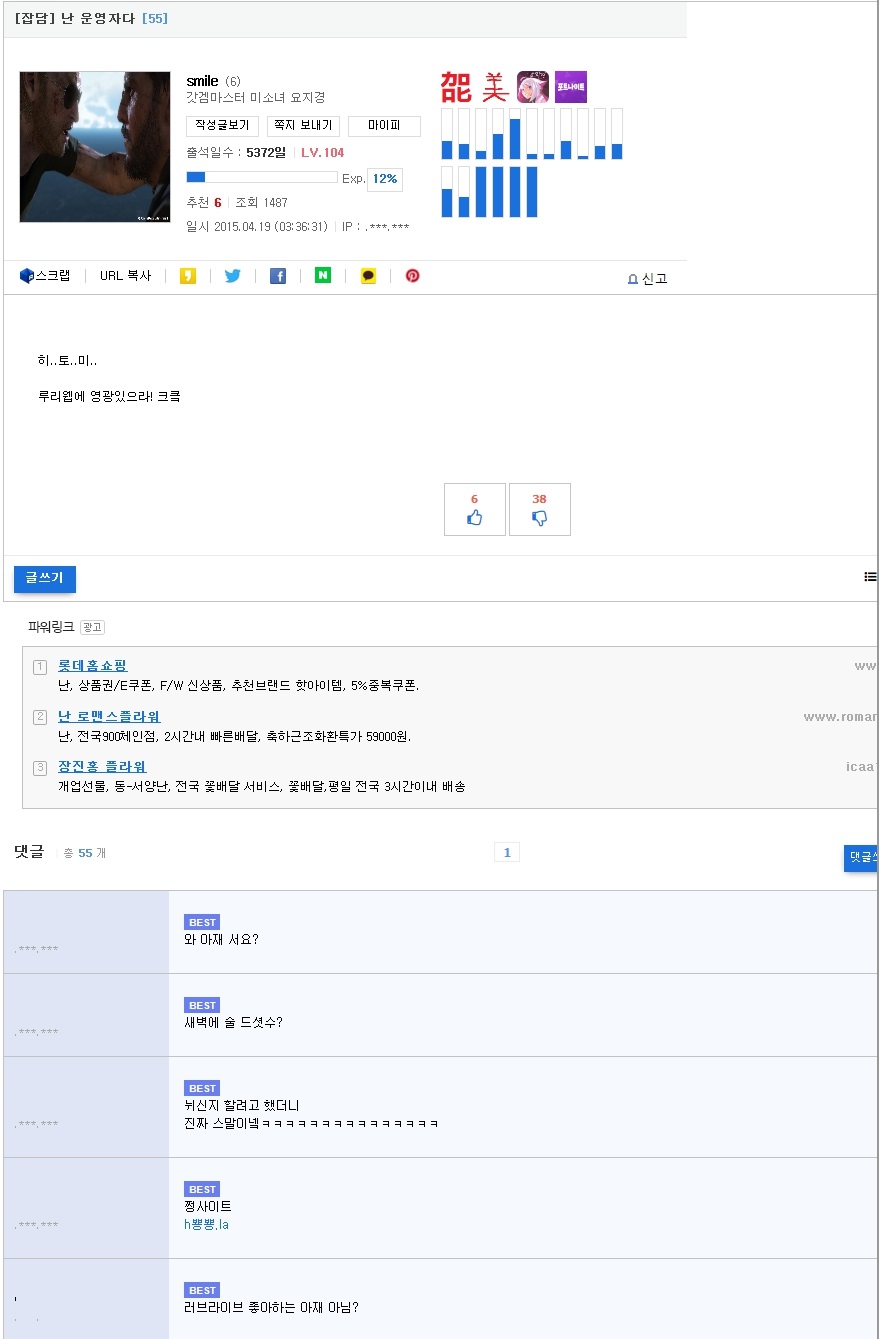This screenshot has width=879, height=1339.
Task: Share the post to KakaoStory
Action: tap(188, 276)
